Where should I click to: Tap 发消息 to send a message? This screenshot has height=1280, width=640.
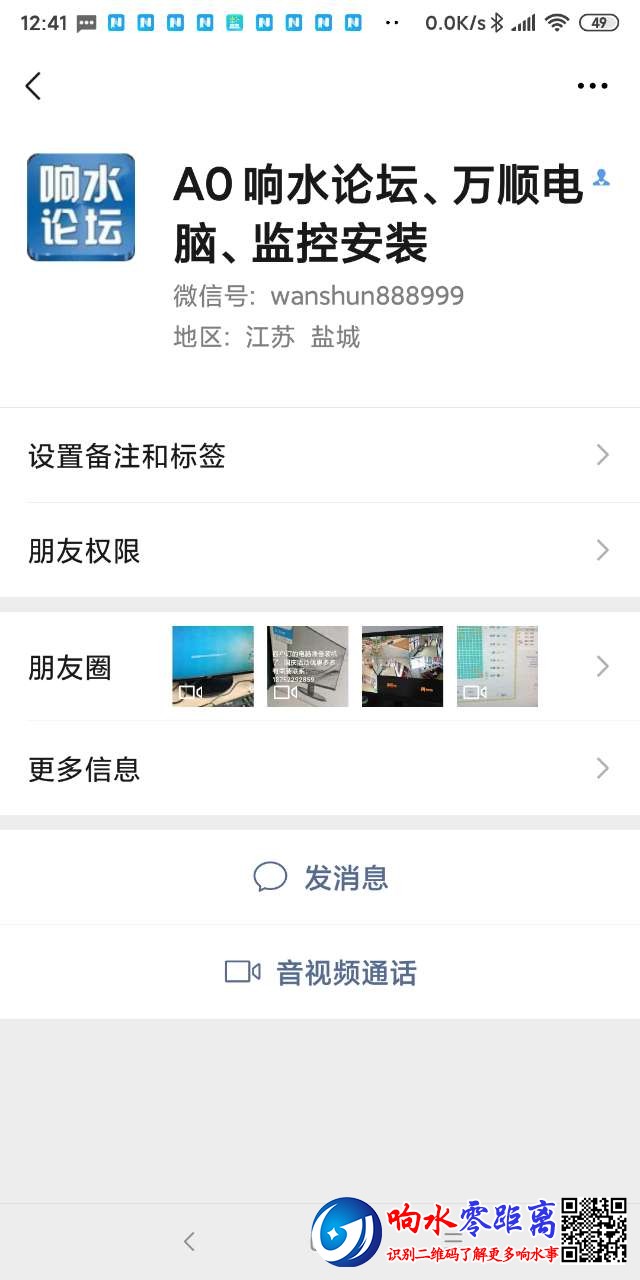(x=320, y=878)
